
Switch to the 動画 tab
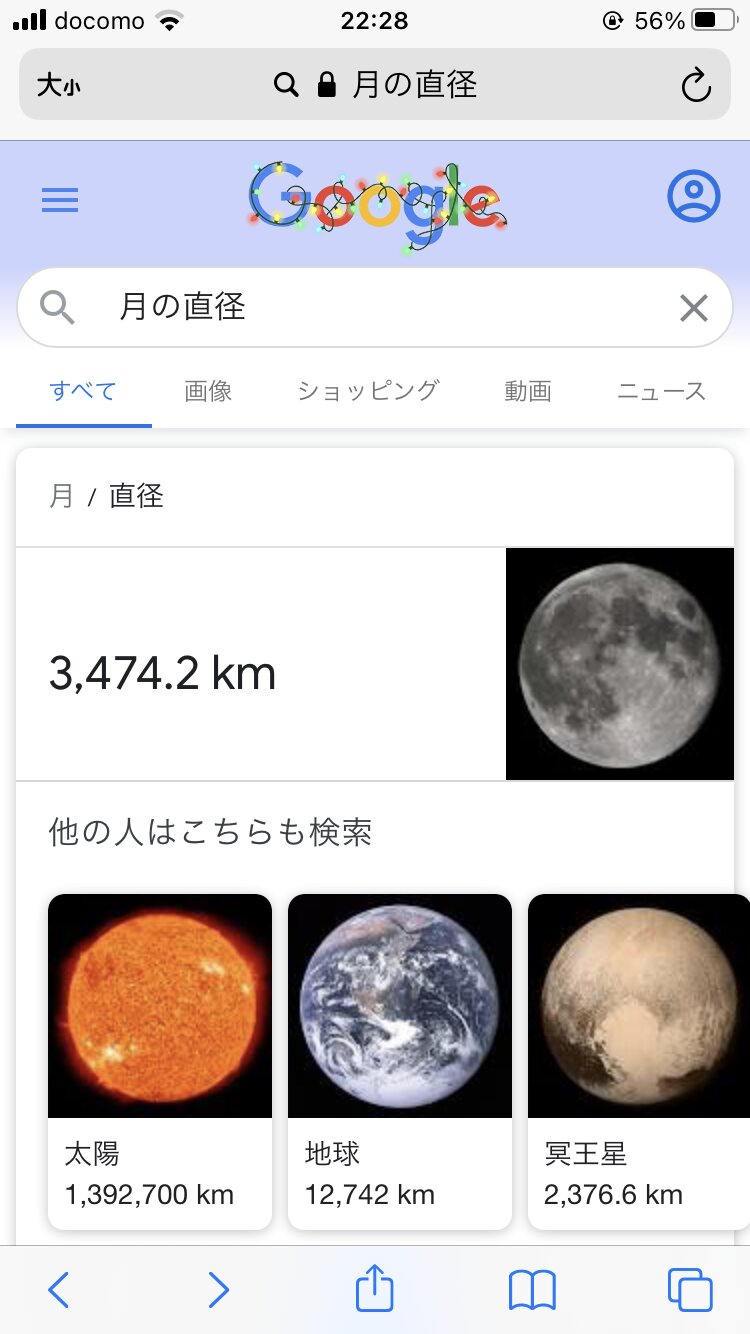click(527, 391)
